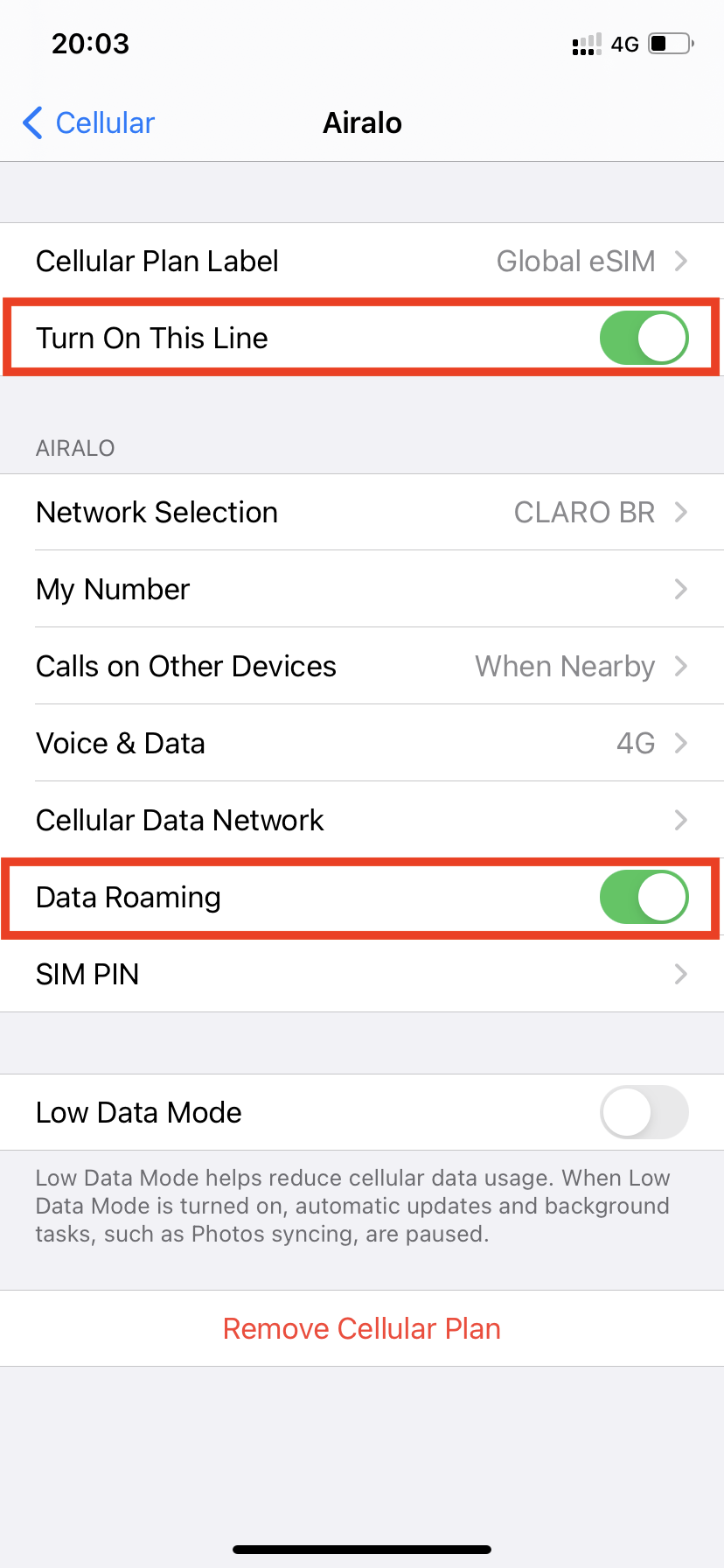This screenshot has height=1568, width=724.
Task: Tap the clock showing 20:03
Action: click(90, 43)
